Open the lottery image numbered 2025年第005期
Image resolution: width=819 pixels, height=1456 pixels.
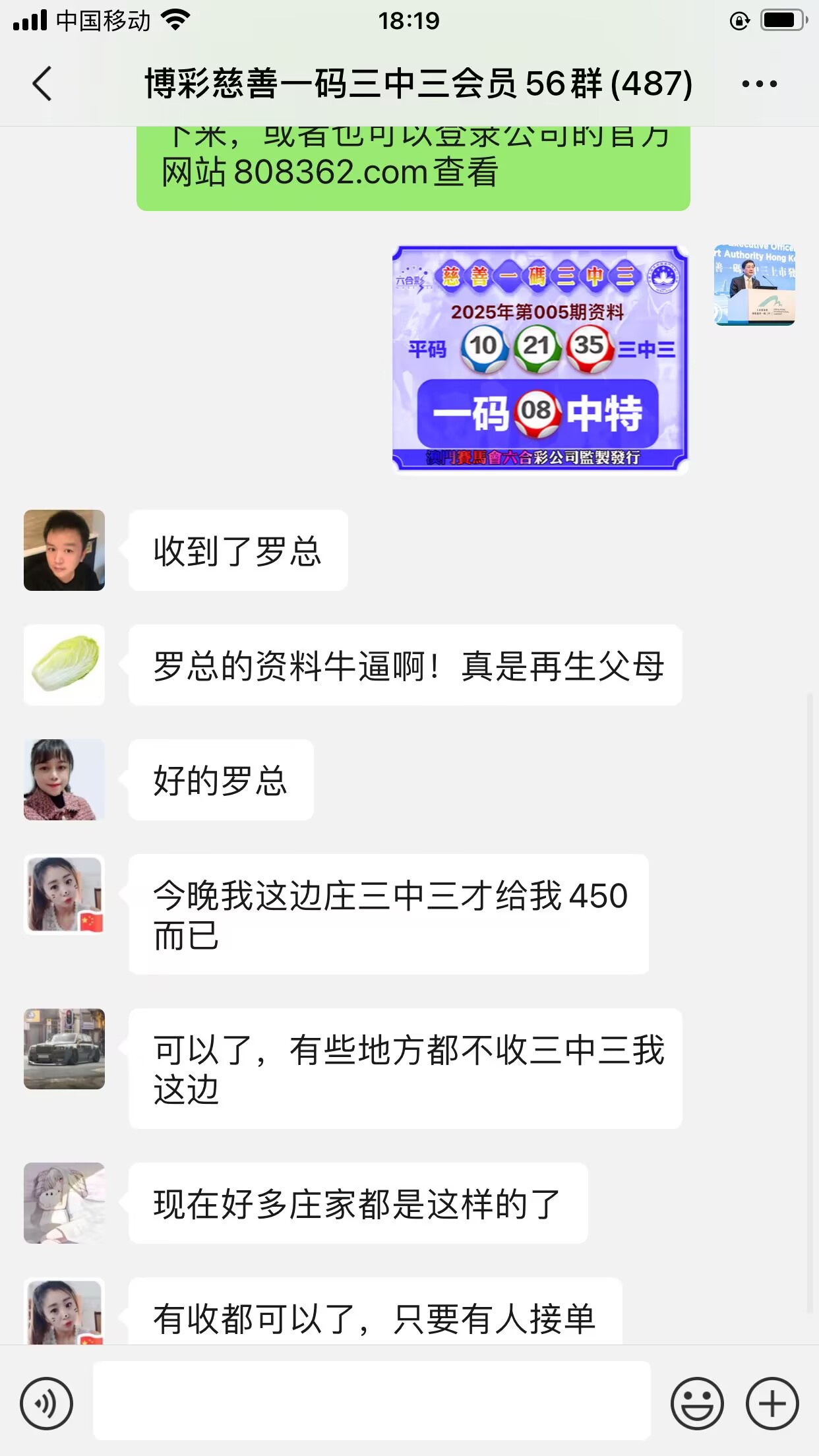pyautogui.click(x=539, y=358)
